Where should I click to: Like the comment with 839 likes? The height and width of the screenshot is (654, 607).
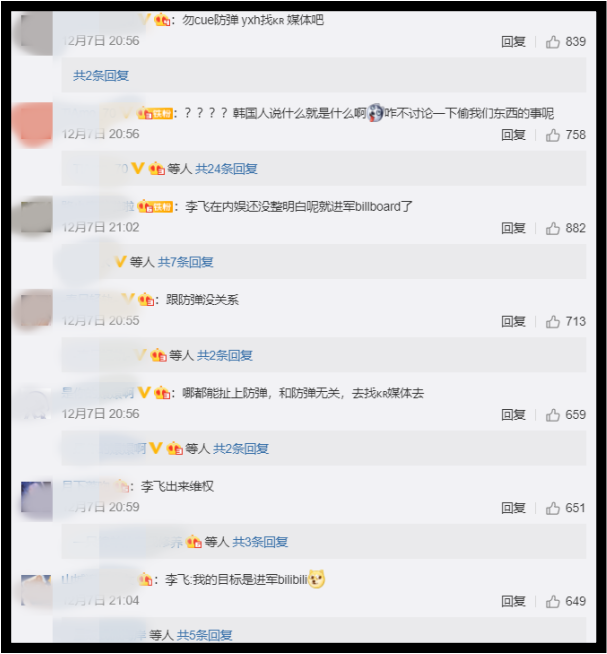553,42
